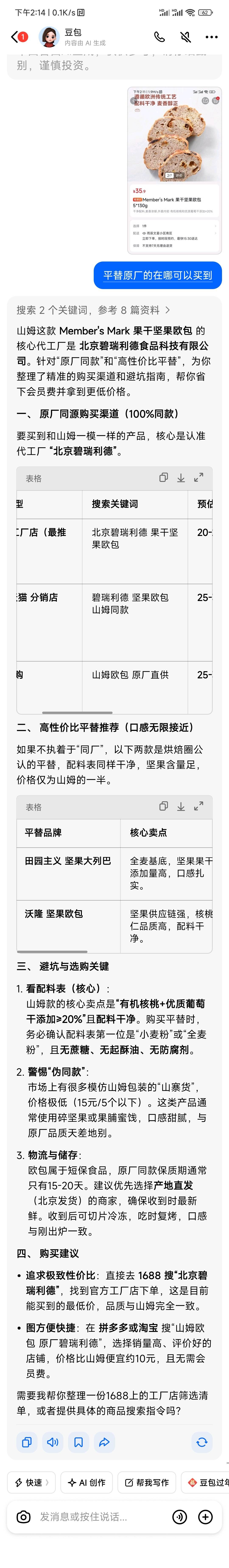
Task: Copy the table with the 搜索关键词 column
Action: (x=163, y=478)
